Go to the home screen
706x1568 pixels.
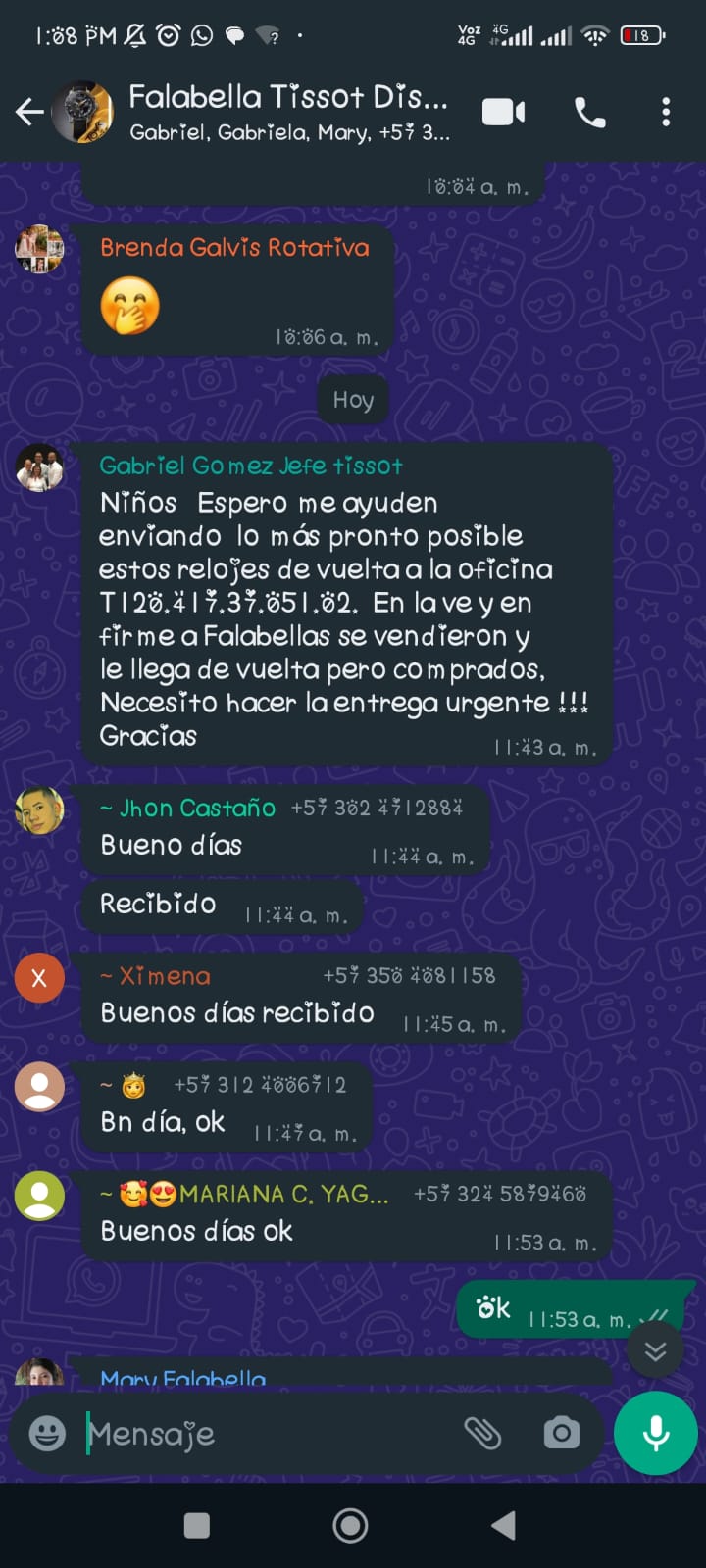(351, 1525)
